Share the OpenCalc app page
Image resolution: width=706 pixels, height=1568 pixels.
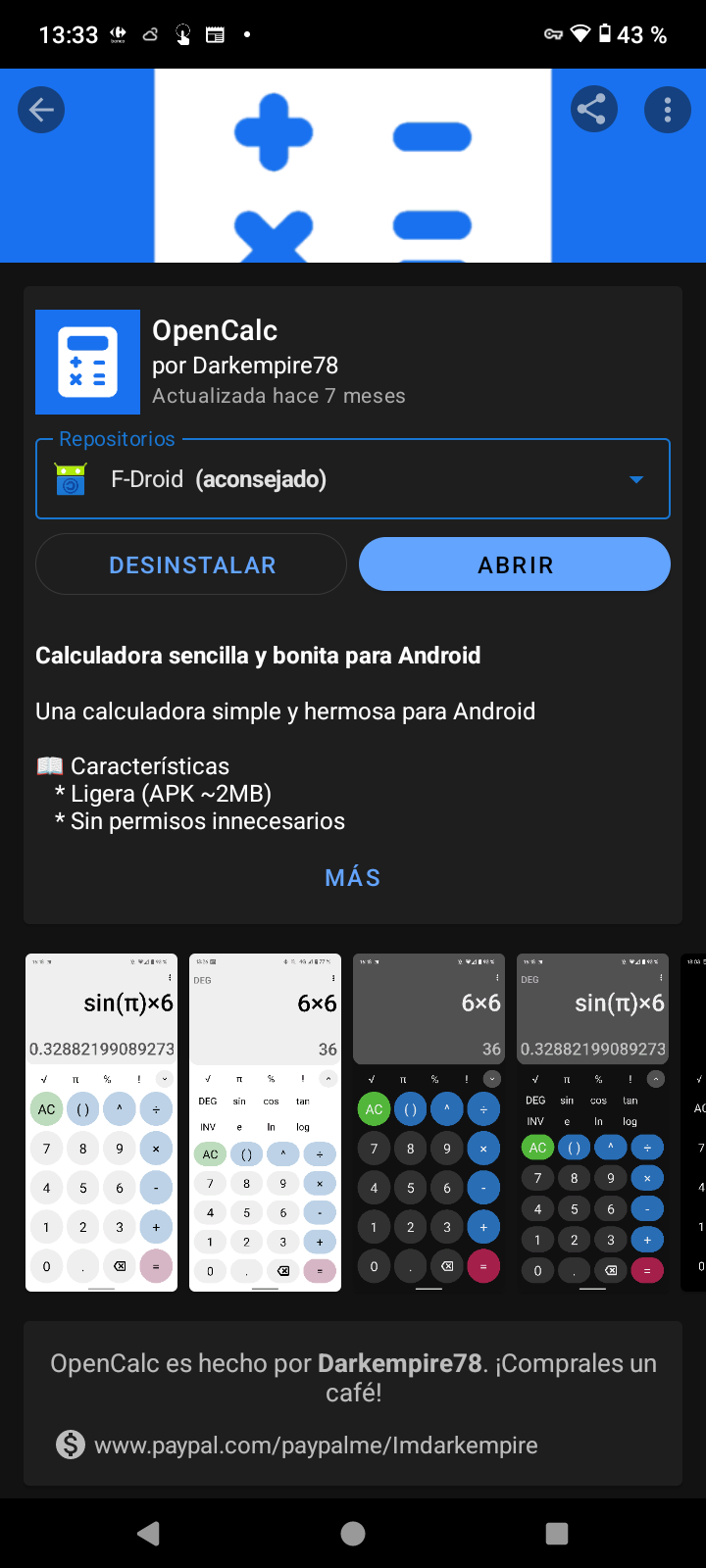click(x=594, y=110)
